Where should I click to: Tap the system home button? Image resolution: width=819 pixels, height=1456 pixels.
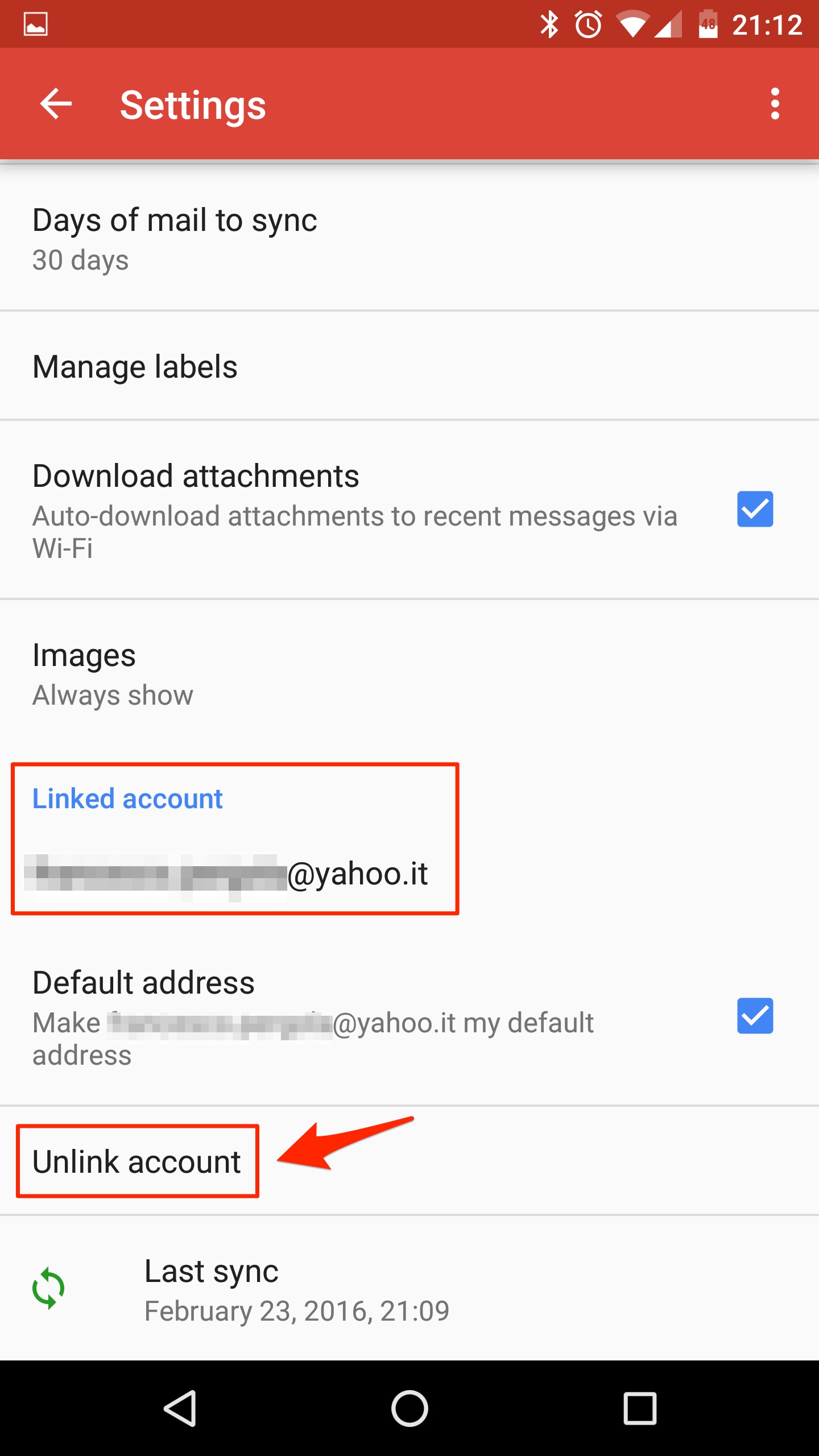[409, 1408]
